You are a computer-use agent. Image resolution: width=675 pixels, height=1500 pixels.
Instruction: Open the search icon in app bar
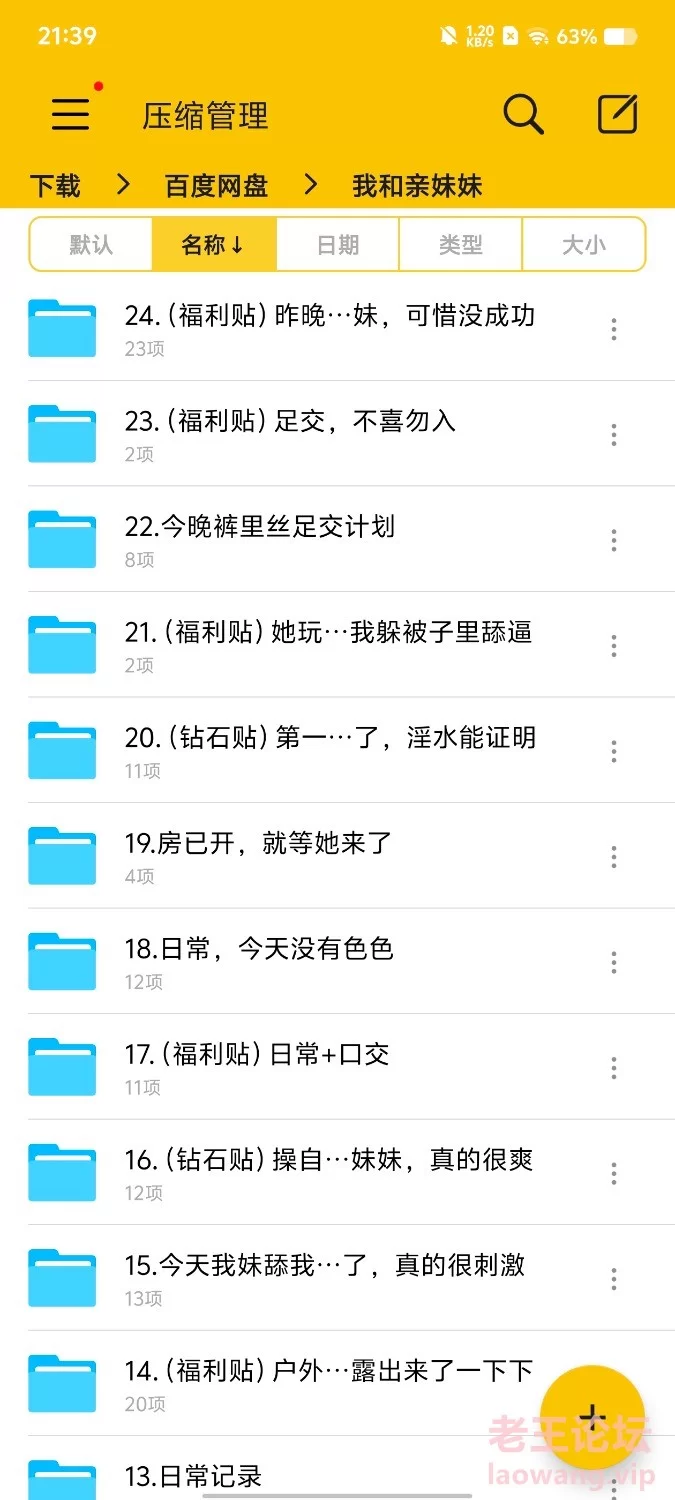point(523,115)
